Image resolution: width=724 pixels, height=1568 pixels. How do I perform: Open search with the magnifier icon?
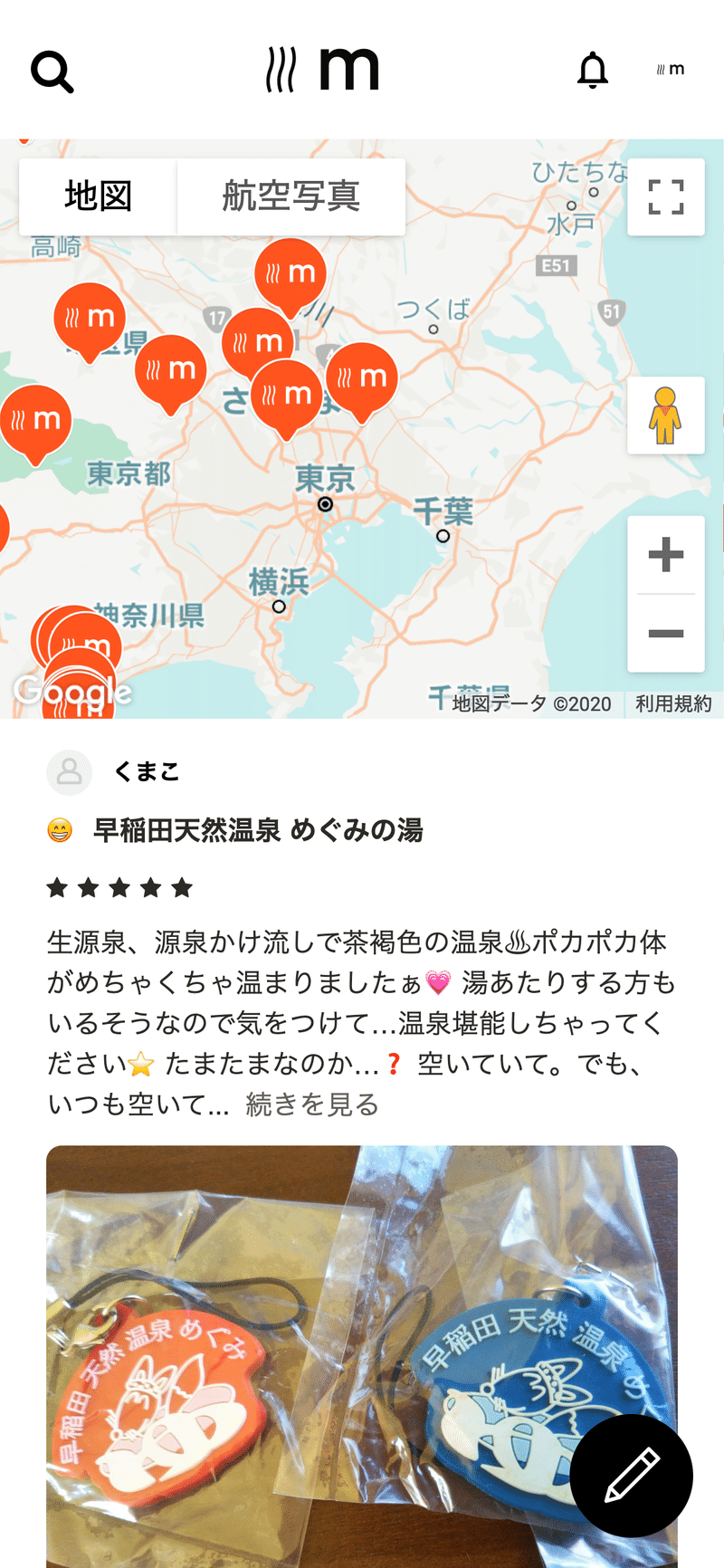52,72
